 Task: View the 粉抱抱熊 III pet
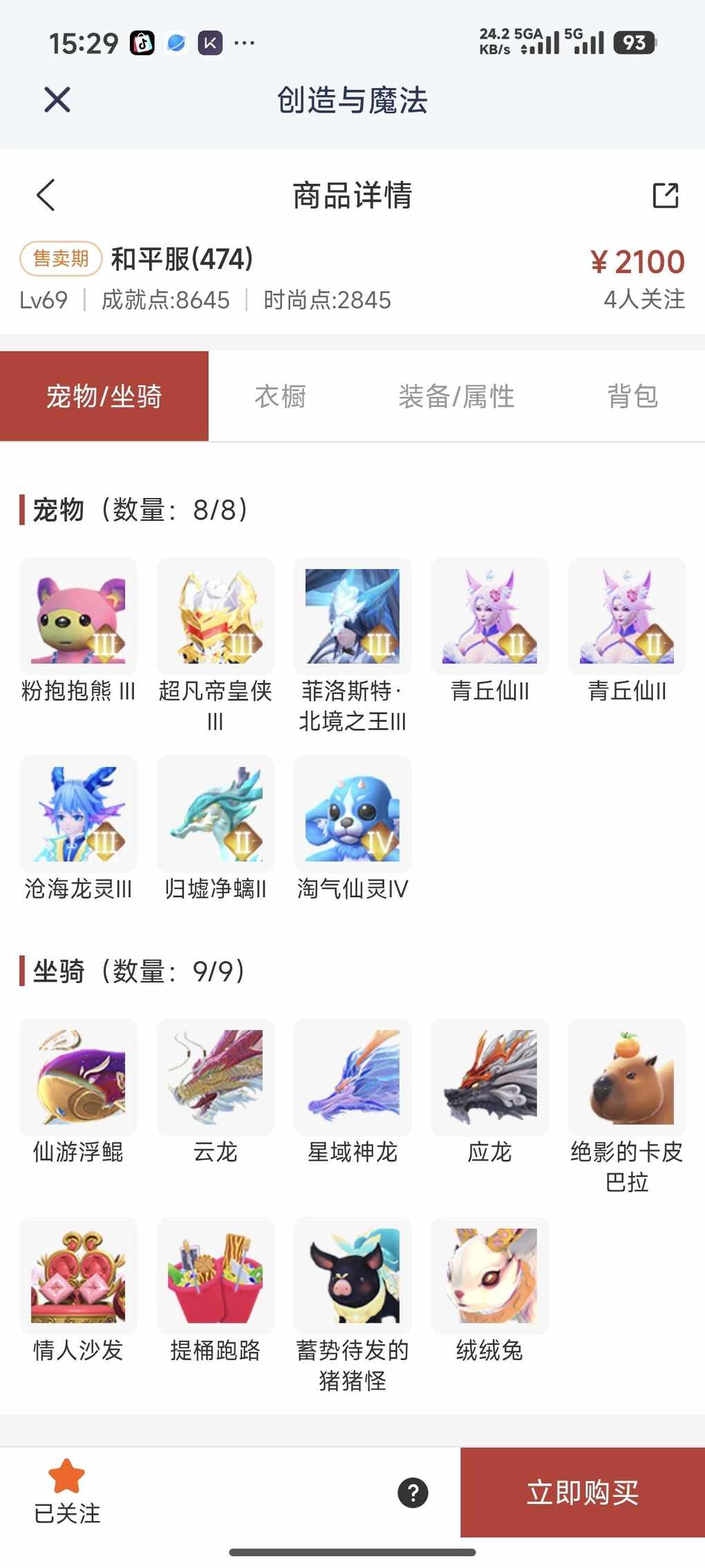pyautogui.click(x=78, y=616)
